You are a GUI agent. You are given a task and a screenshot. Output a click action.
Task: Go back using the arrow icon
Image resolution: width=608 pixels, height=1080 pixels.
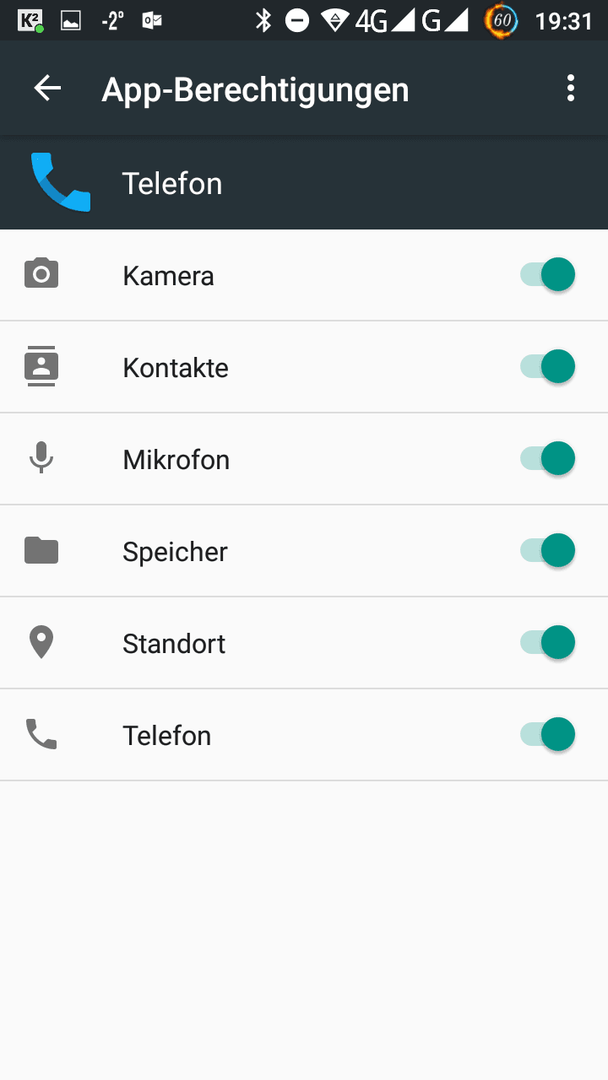[x=48, y=88]
